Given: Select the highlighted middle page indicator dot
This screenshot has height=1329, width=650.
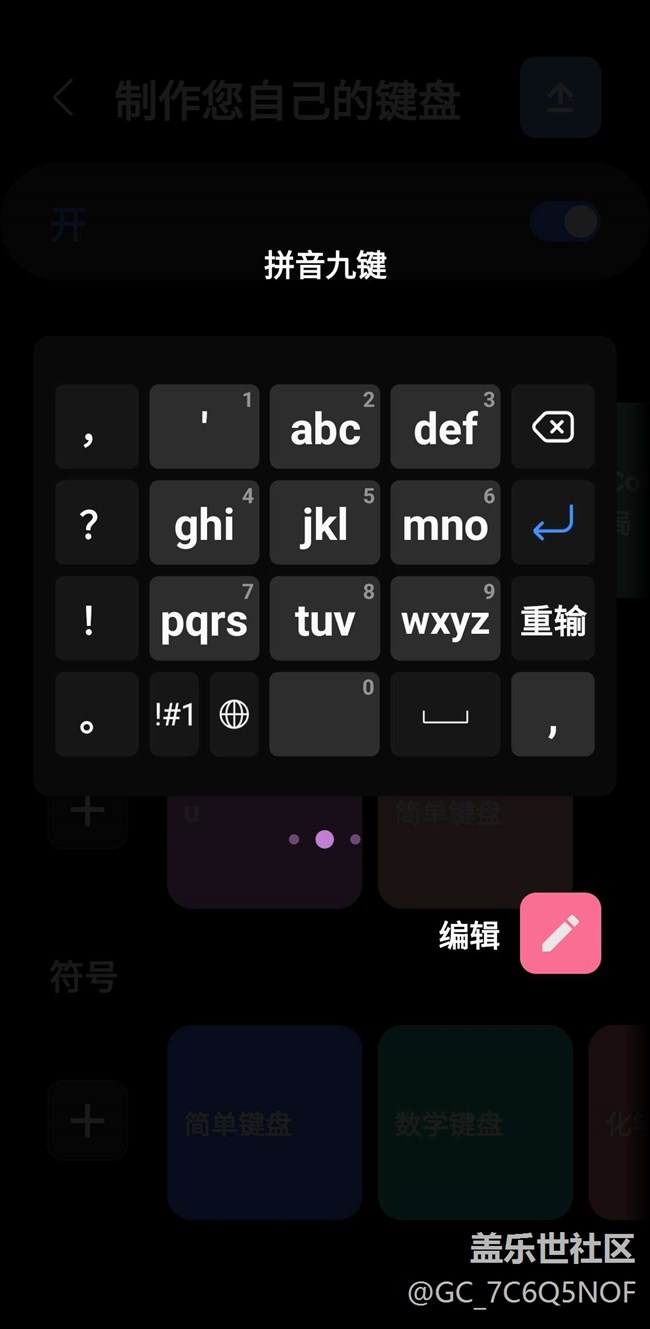Looking at the screenshot, I should (x=324, y=839).
